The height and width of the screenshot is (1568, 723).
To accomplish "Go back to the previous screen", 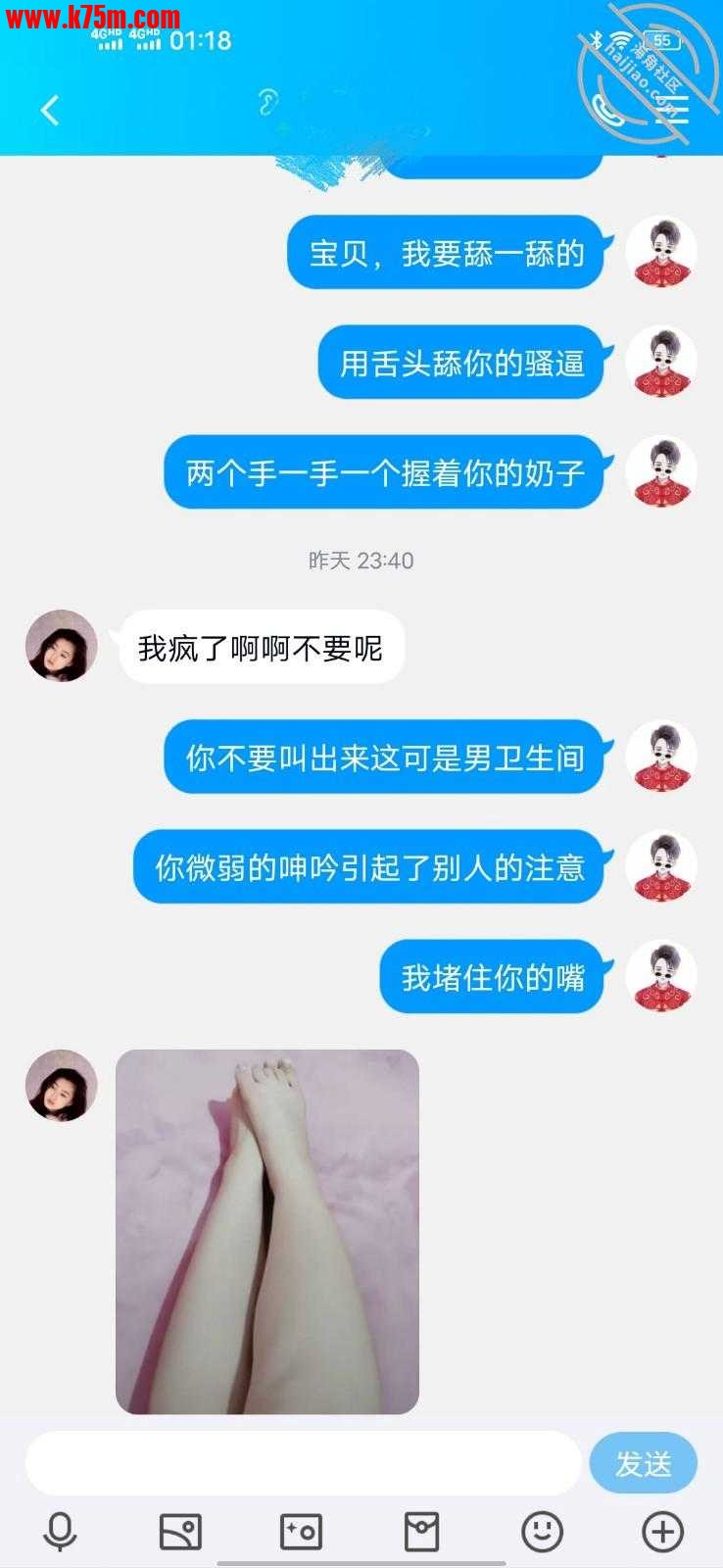I will pos(50,110).
